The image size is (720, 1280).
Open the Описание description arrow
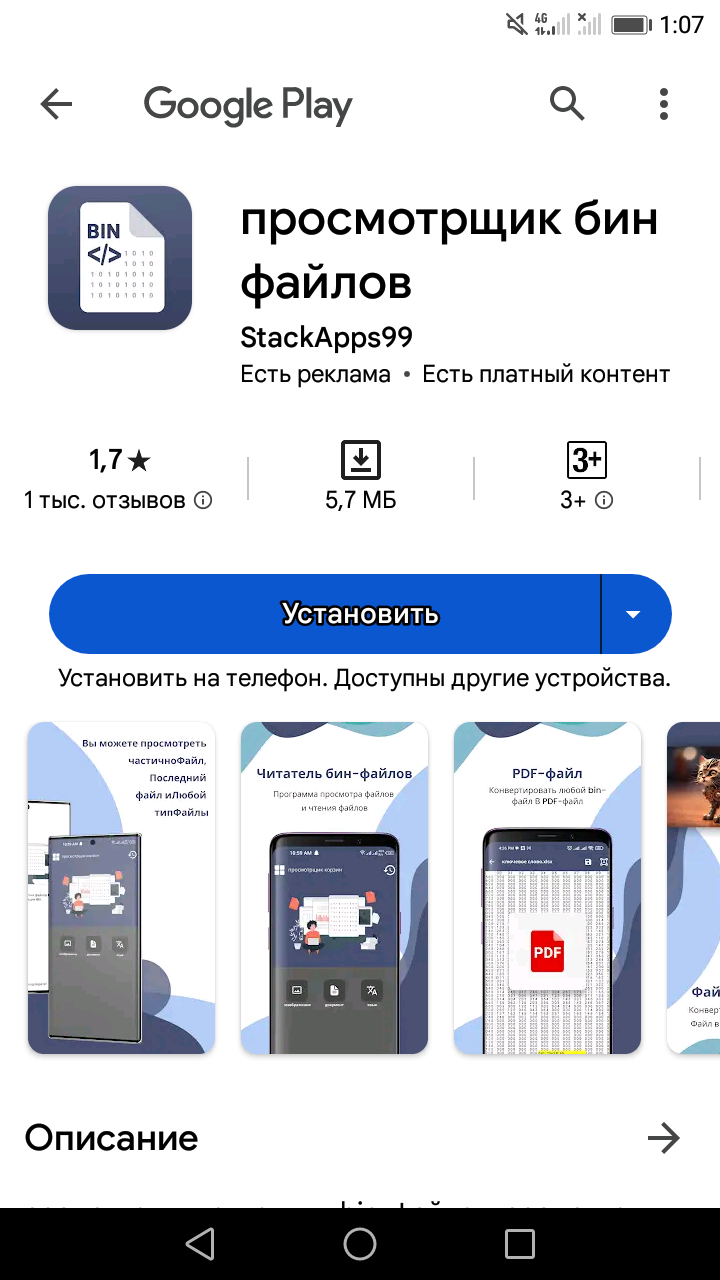tap(663, 1137)
